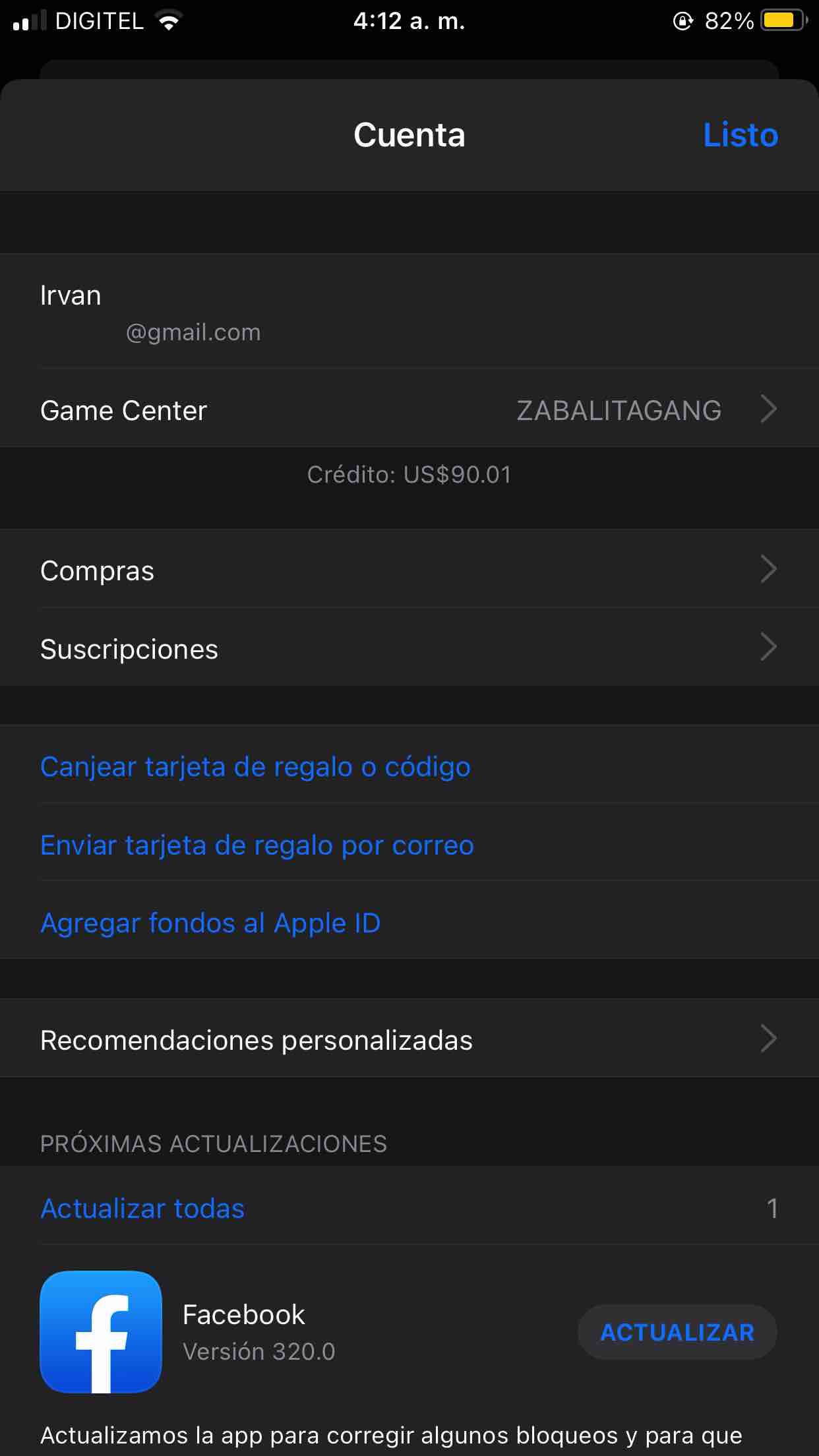Open Game Center settings for ZABALITAGANG

pyautogui.click(x=409, y=409)
